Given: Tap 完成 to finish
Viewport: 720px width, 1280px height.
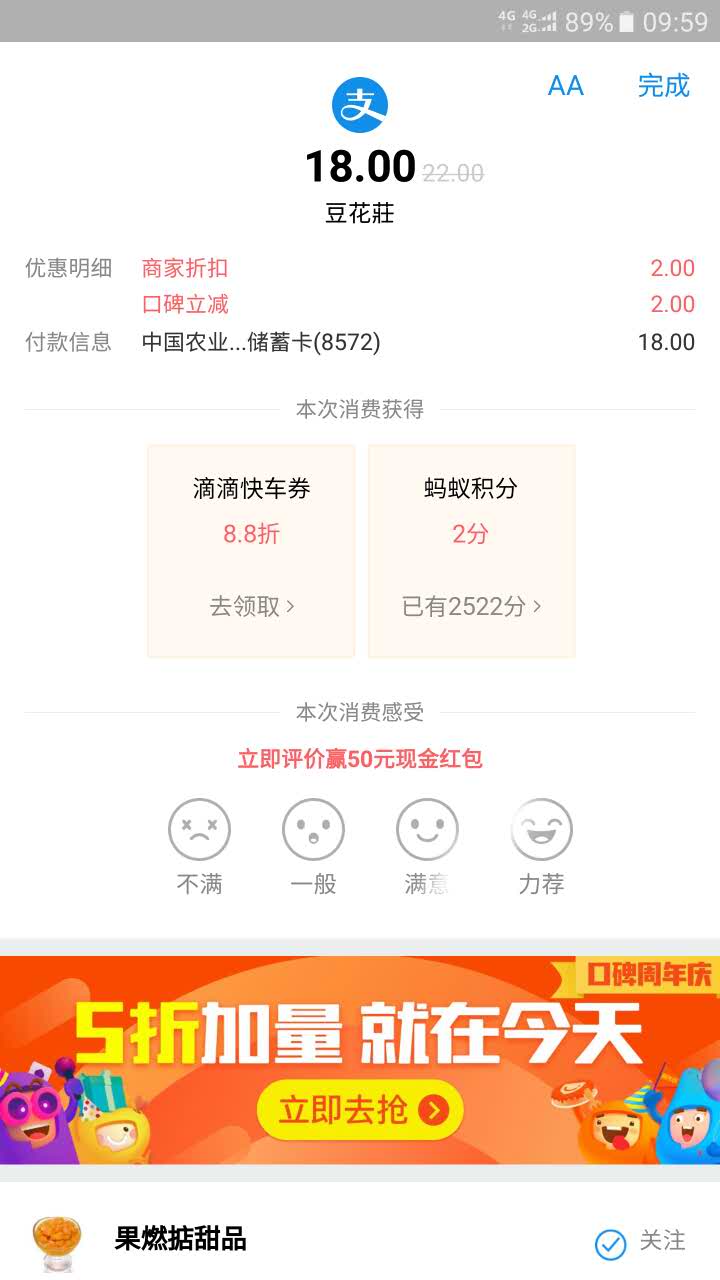Looking at the screenshot, I should pos(664,86).
